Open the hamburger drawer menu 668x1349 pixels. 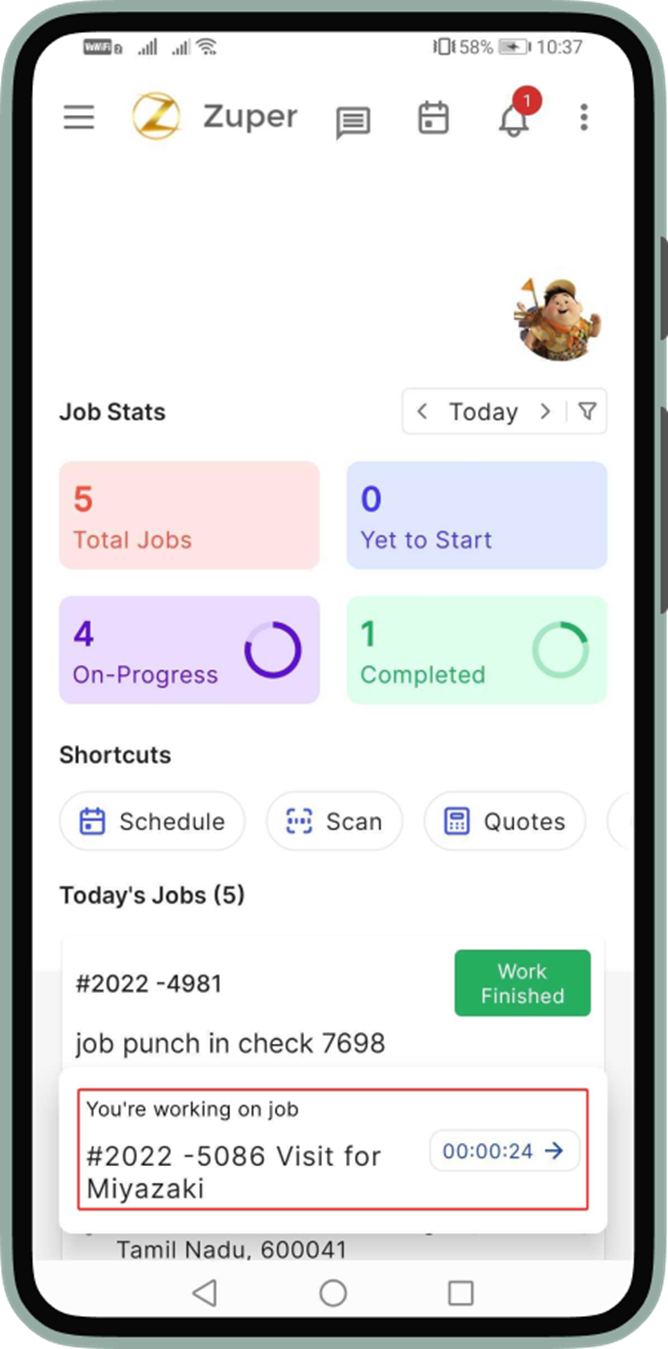[79, 118]
